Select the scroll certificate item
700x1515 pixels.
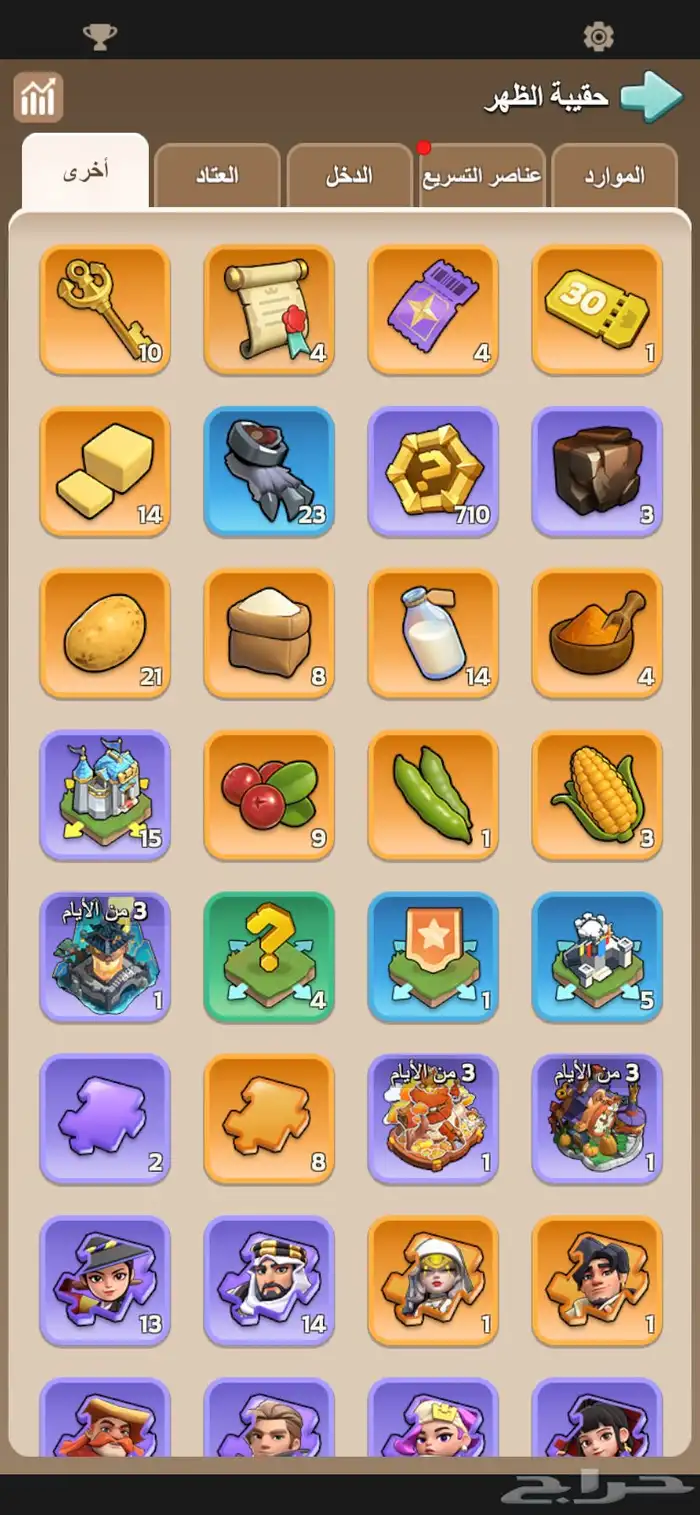pos(269,310)
